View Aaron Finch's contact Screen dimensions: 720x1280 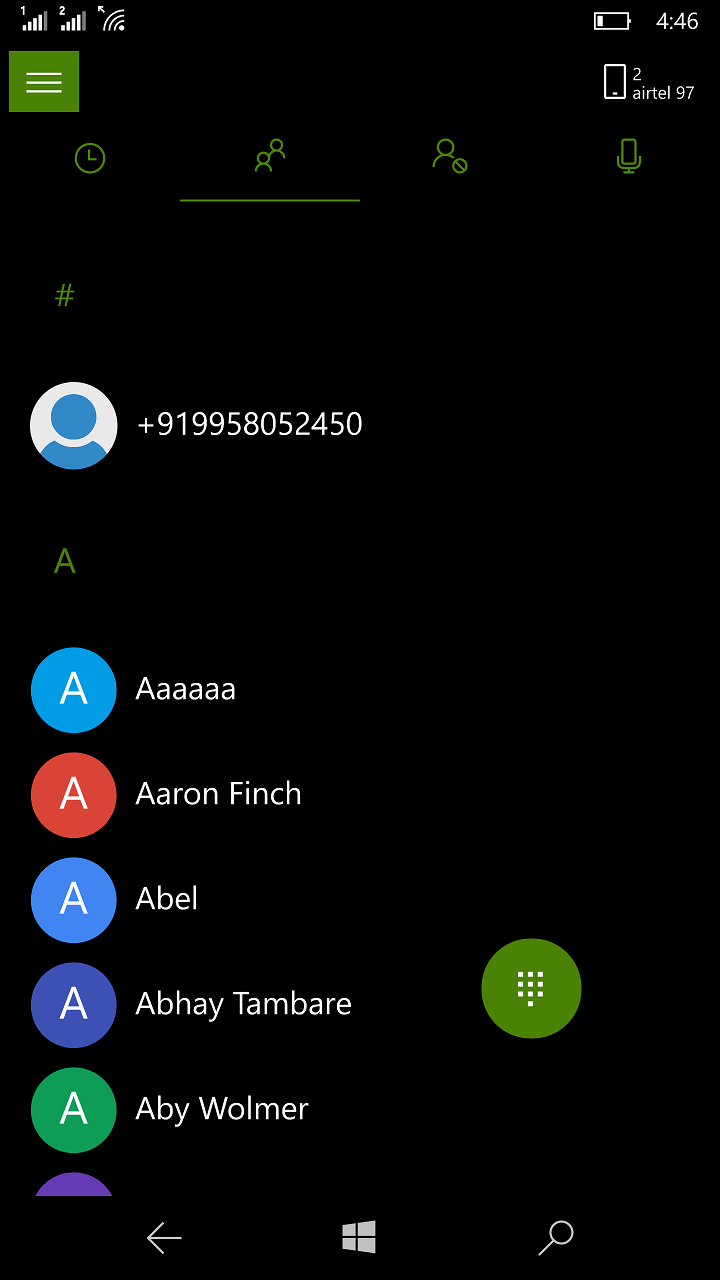click(218, 794)
